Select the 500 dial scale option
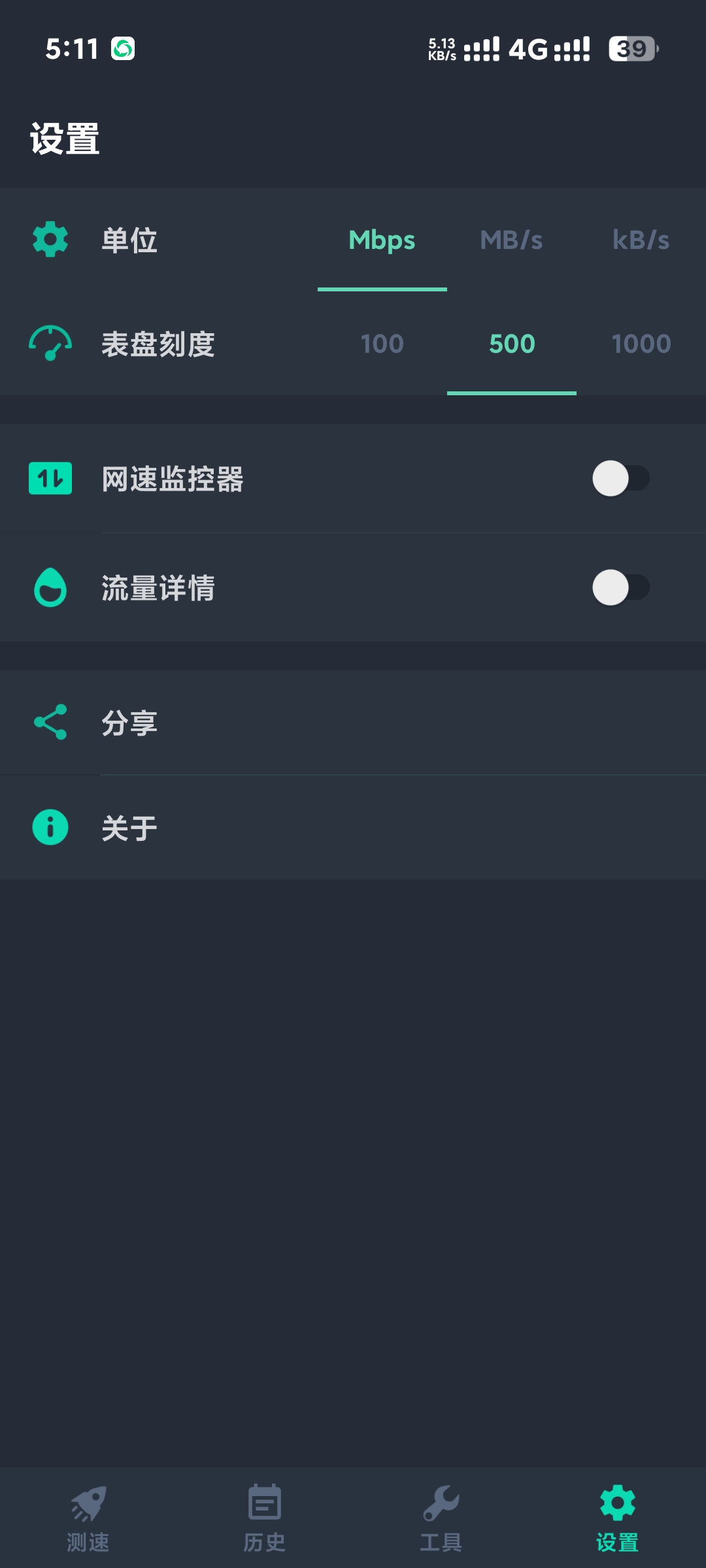706x1568 pixels. coord(511,344)
